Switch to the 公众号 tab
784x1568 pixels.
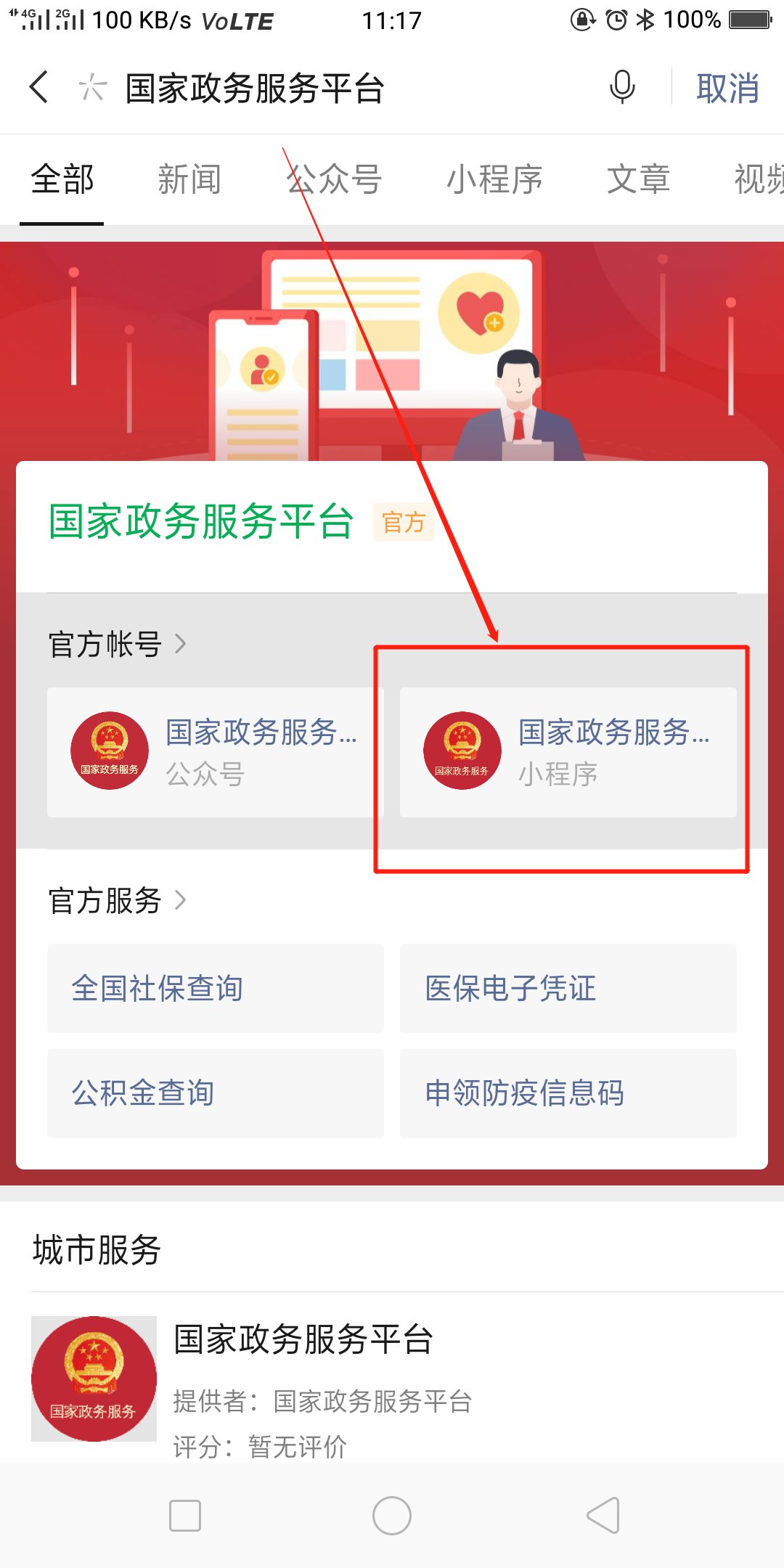click(334, 179)
